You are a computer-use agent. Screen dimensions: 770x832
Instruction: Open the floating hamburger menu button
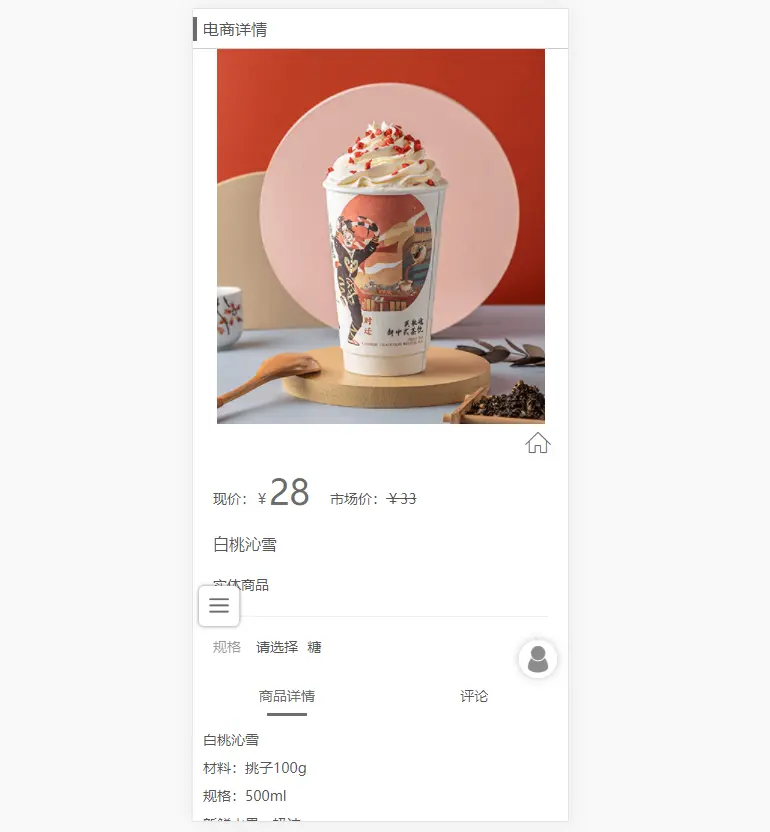(x=219, y=606)
